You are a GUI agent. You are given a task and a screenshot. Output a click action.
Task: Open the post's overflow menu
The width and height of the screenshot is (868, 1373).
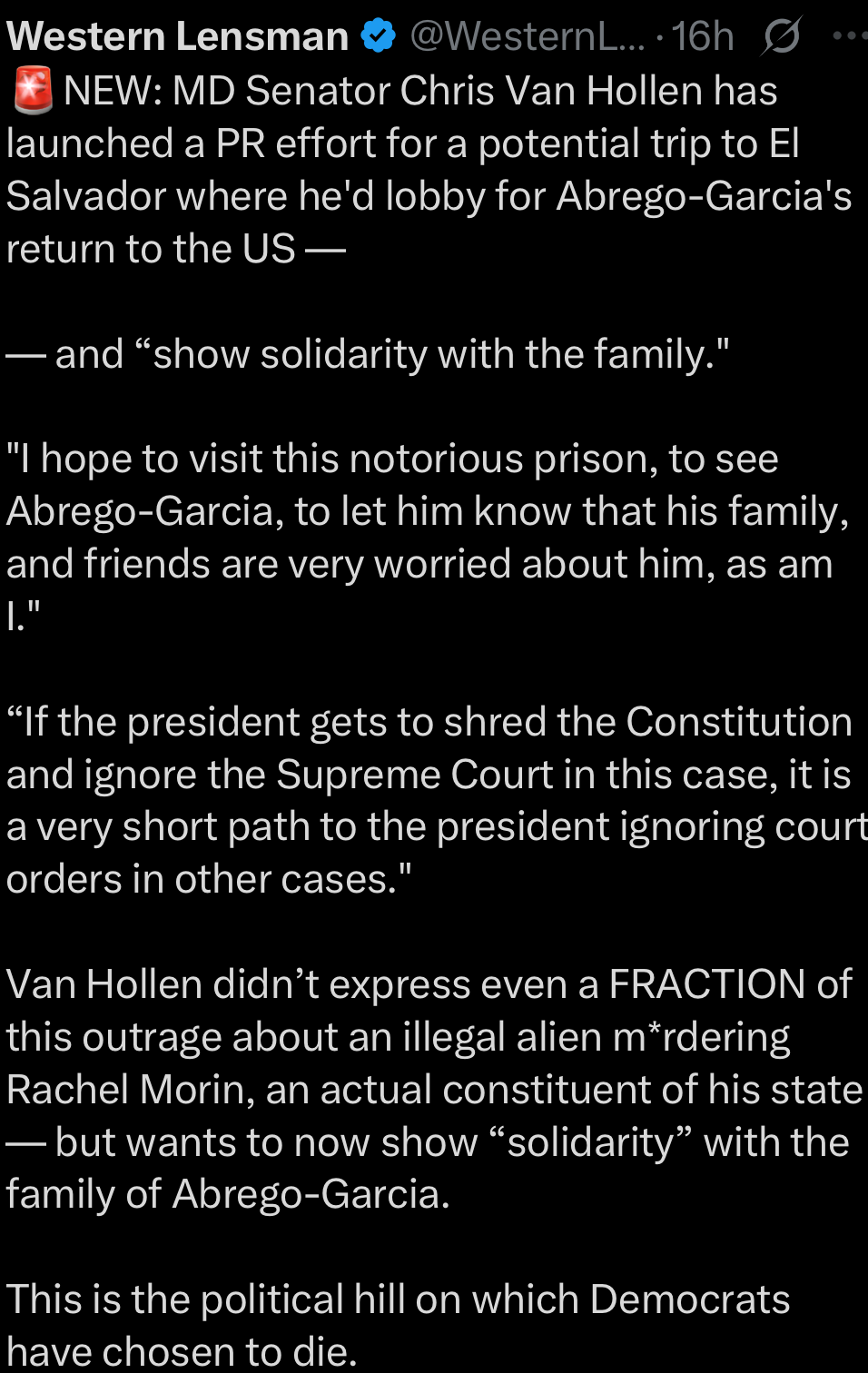click(850, 36)
